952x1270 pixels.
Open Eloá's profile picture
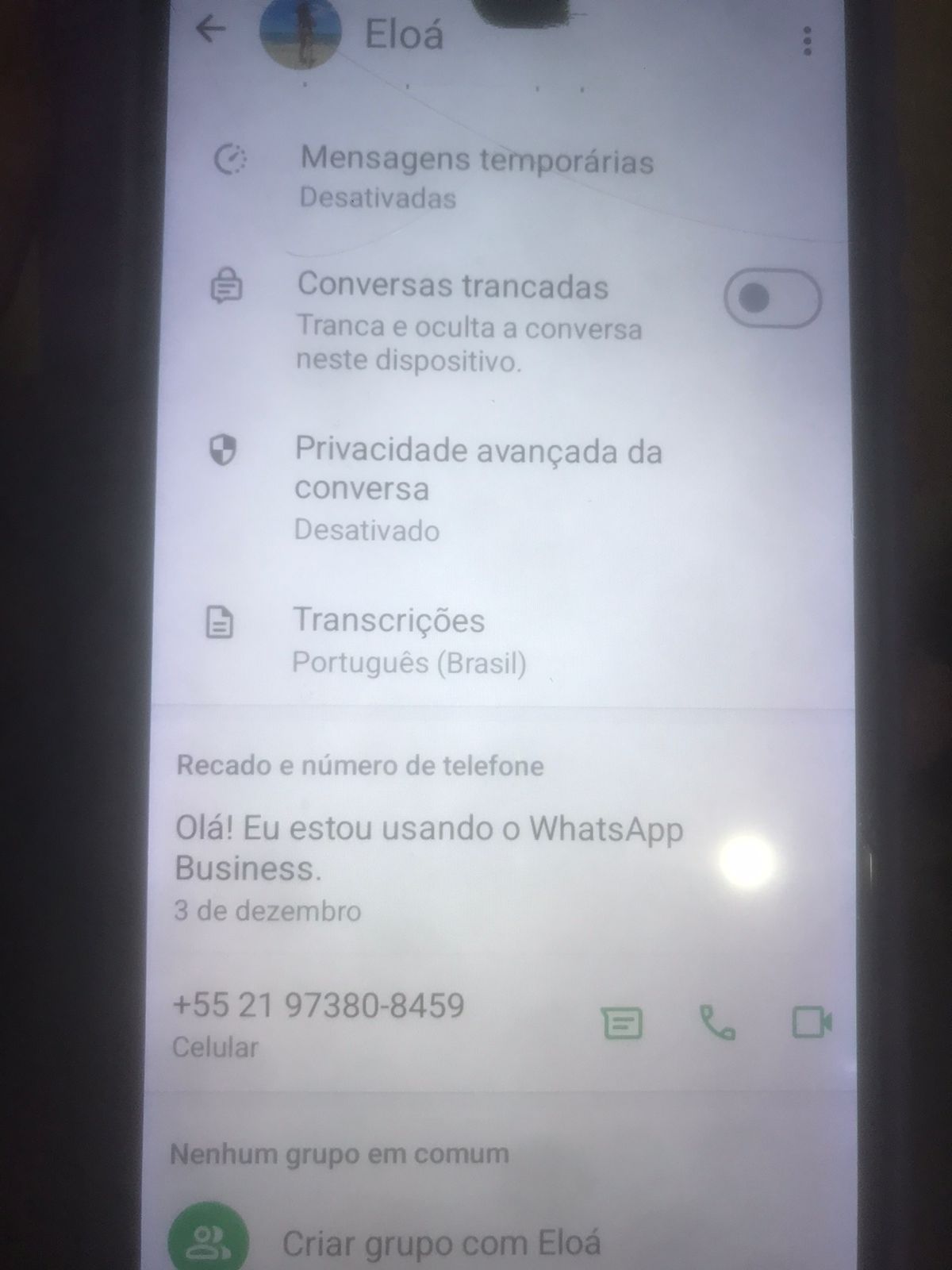[301, 33]
